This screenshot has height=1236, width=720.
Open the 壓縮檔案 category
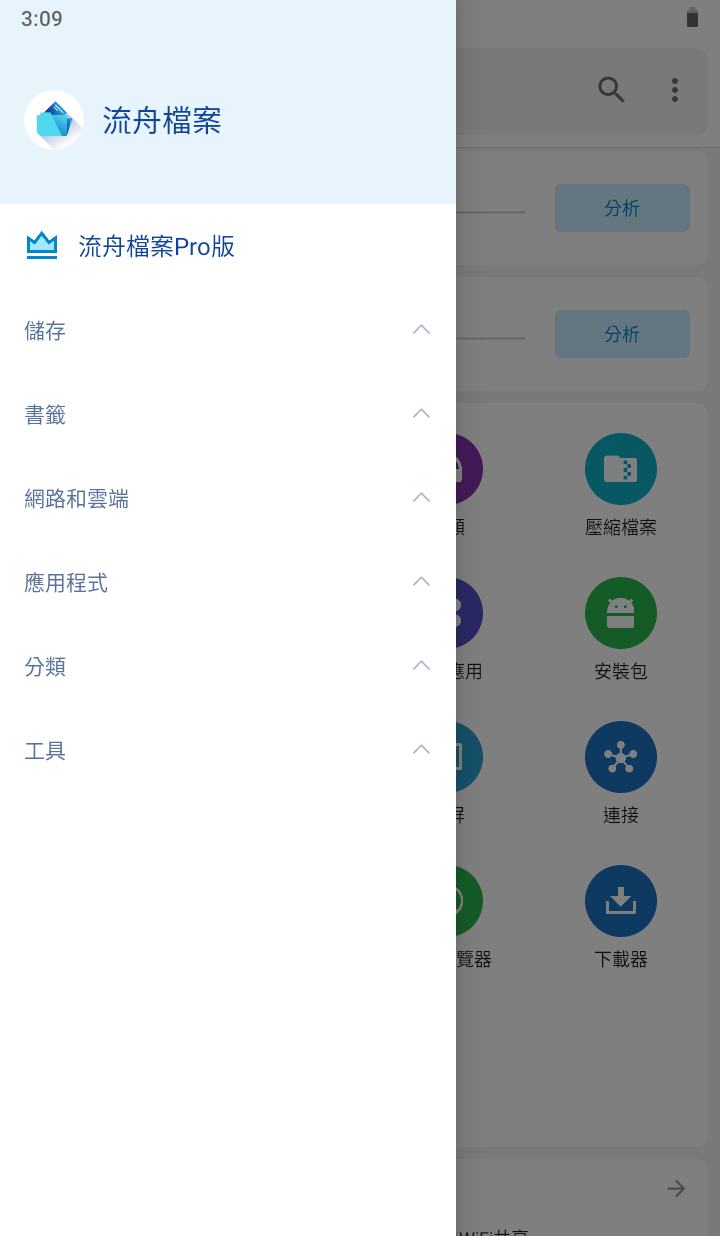click(x=620, y=470)
